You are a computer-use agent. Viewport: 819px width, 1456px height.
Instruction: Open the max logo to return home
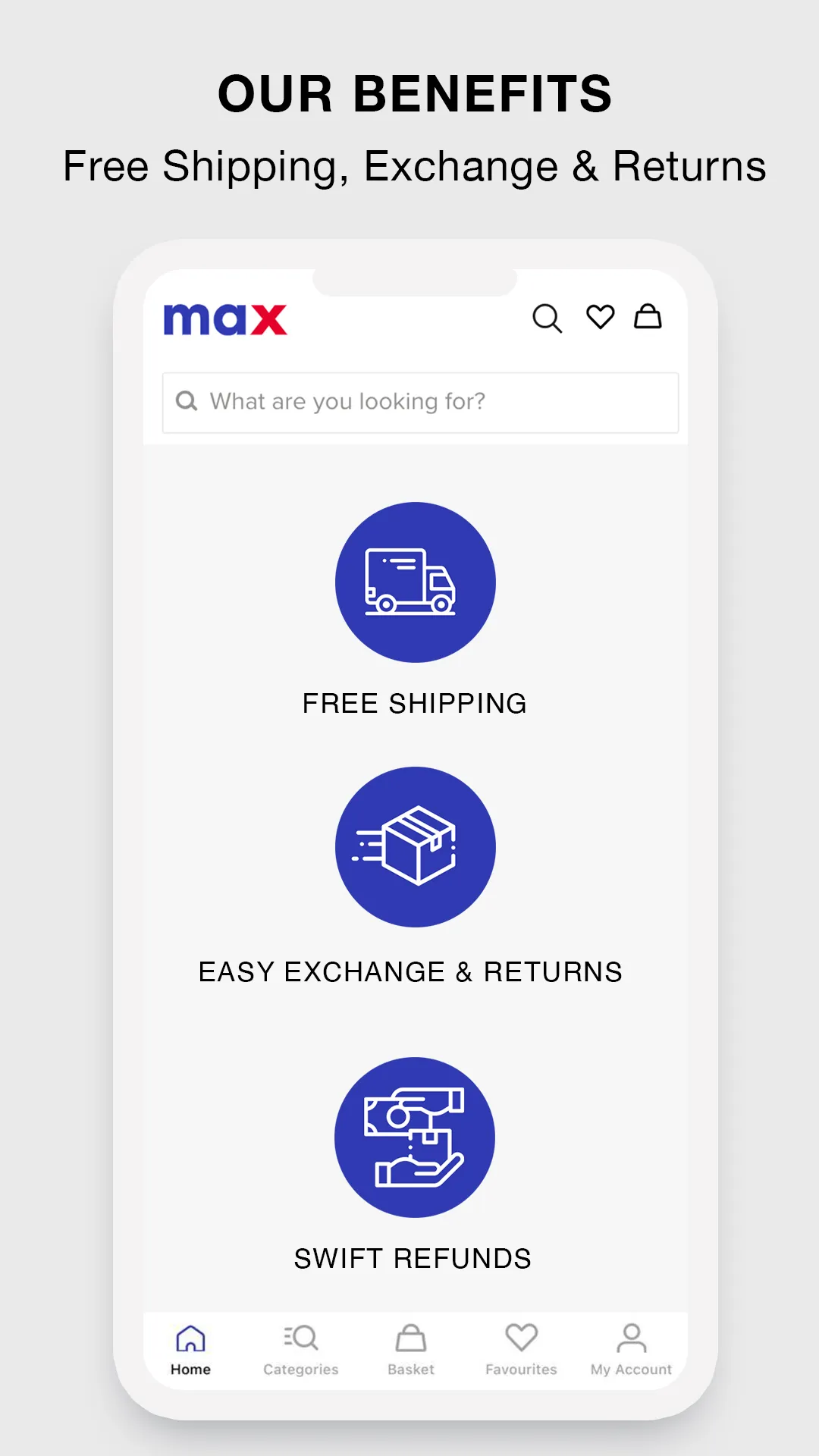click(x=225, y=320)
